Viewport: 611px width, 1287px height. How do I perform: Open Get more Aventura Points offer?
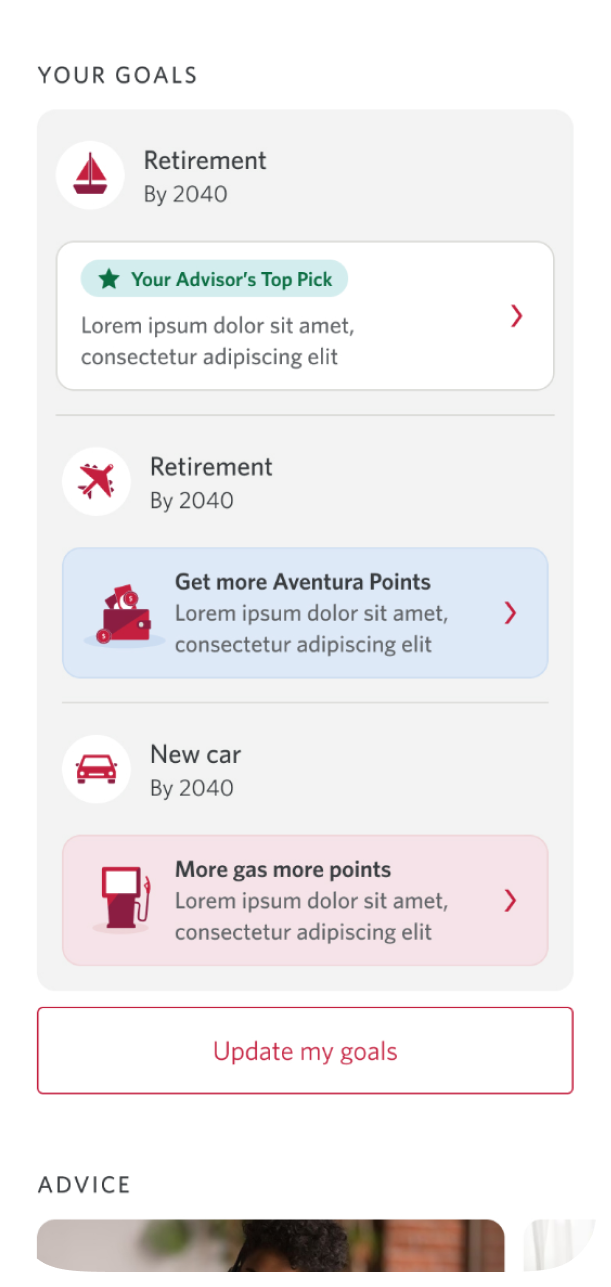[305, 613]
